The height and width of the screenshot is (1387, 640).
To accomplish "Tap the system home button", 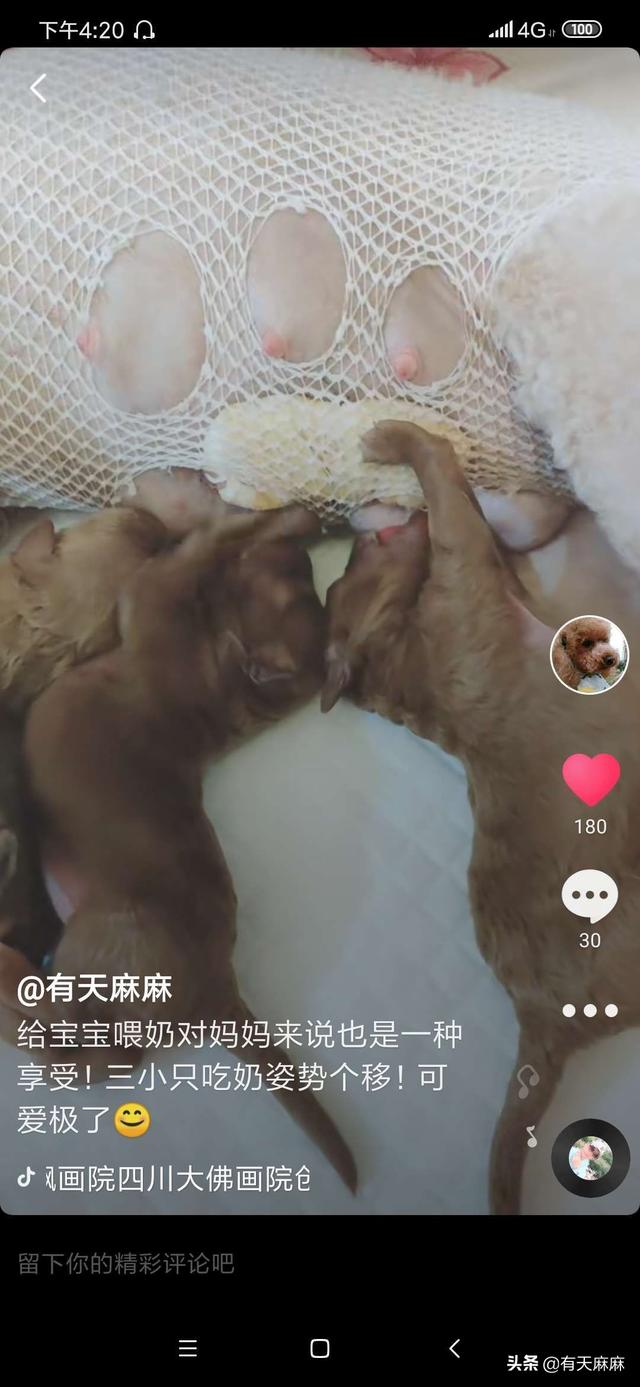I will point(320,1348).
